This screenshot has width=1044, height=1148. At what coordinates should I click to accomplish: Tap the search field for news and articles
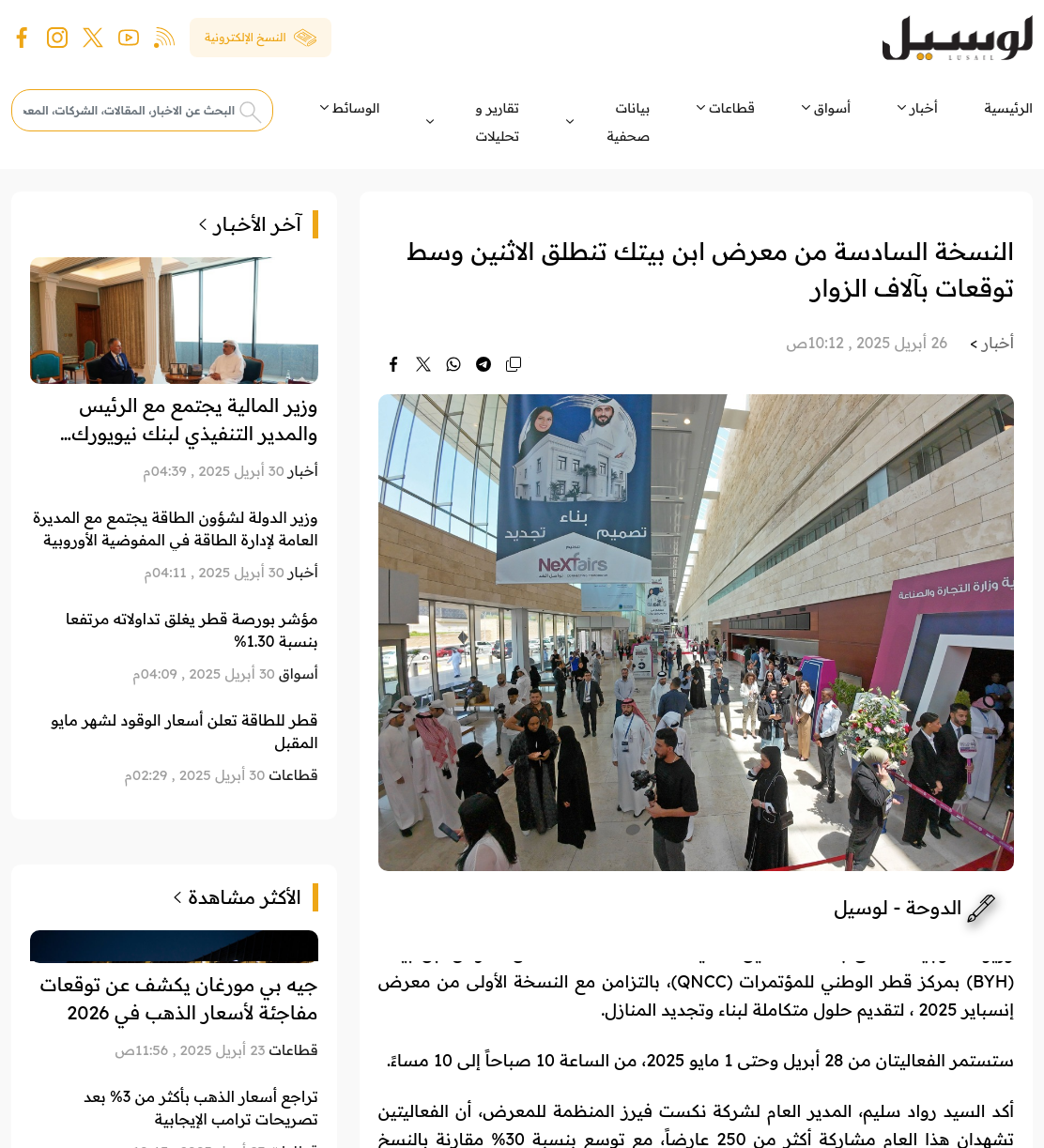(x=142, y=111)
